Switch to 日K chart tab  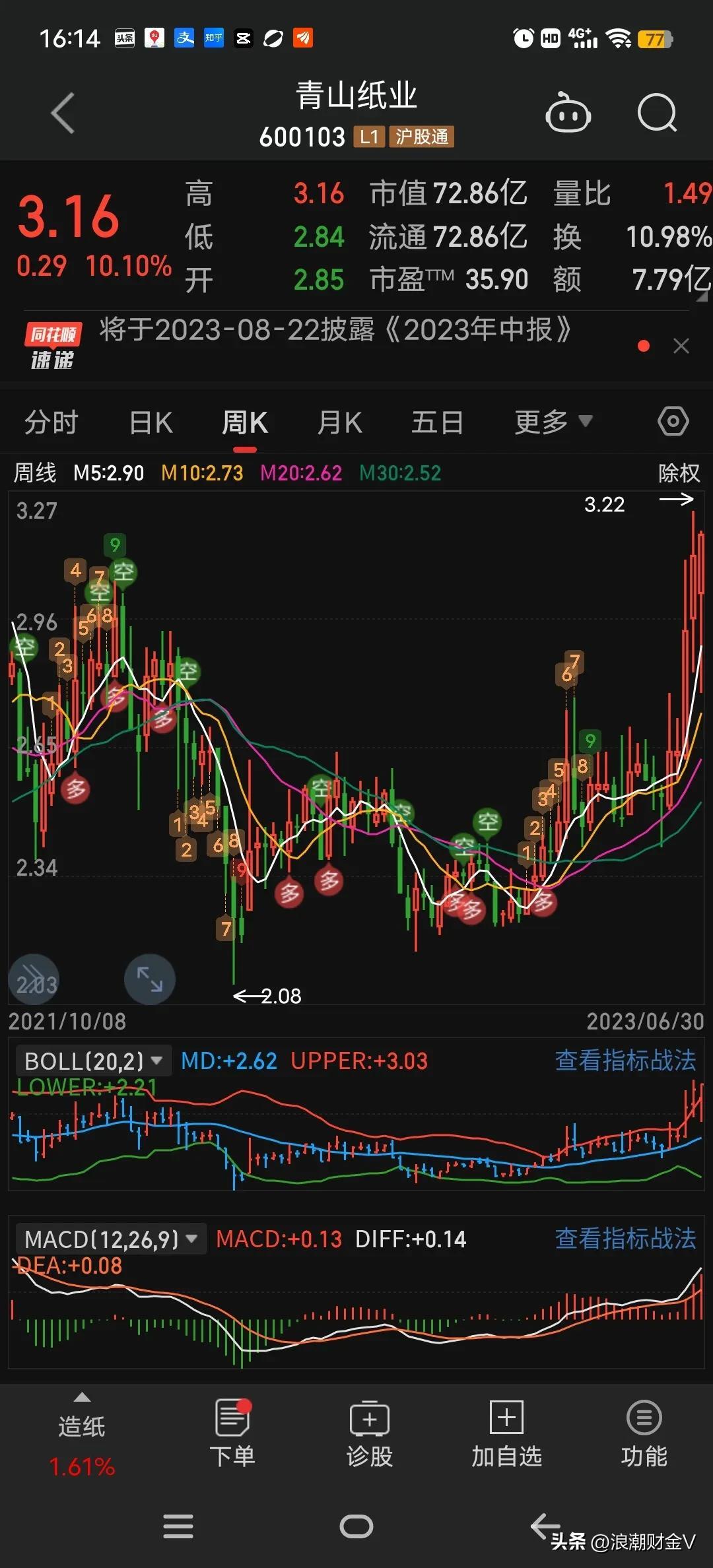151,422
